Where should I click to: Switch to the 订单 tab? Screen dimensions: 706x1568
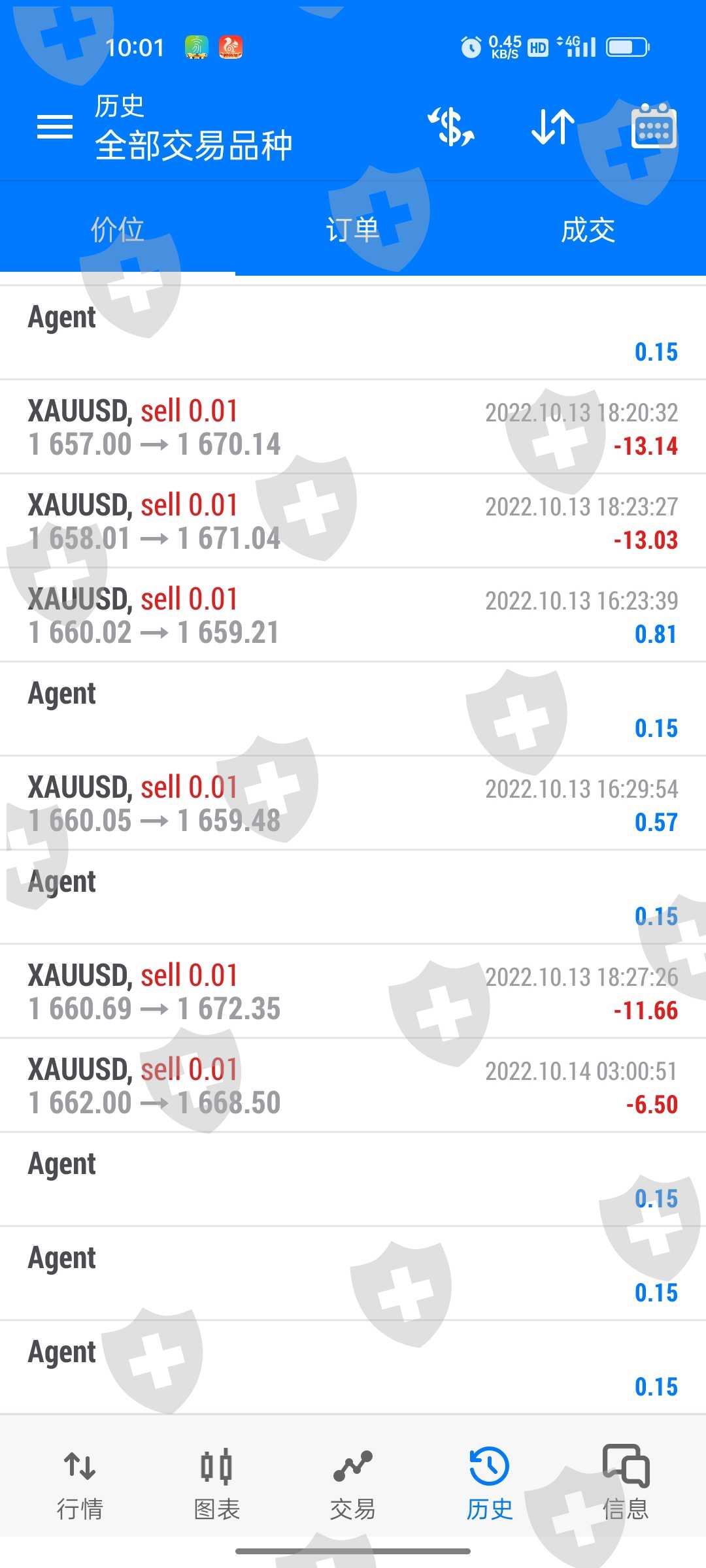point(353,230)
